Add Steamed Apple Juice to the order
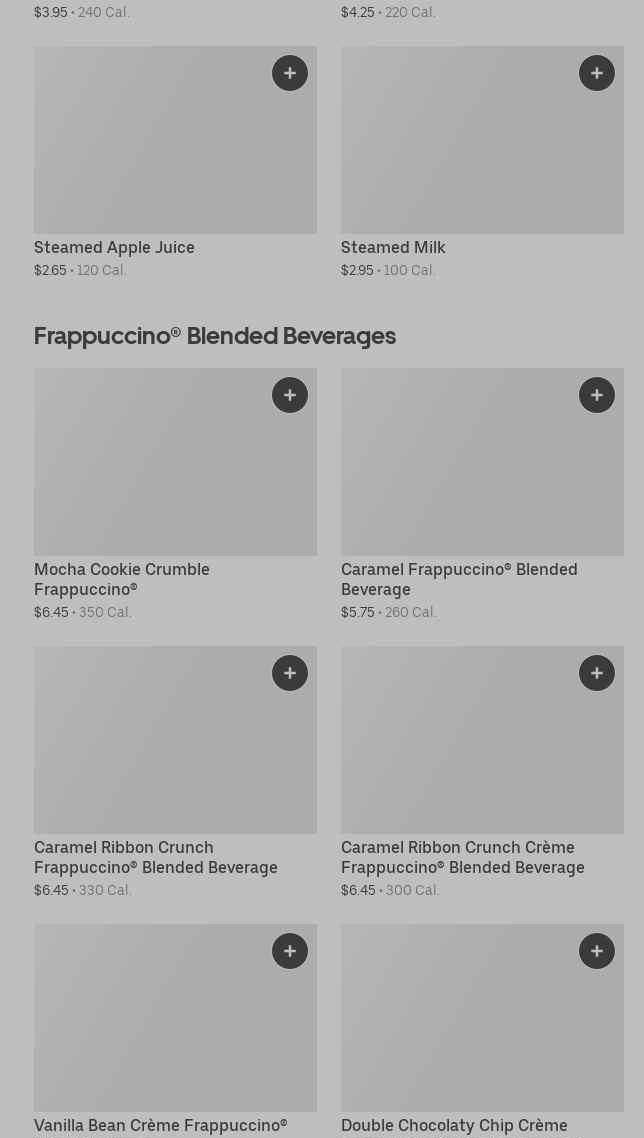The image size is (644, 1138). pyautogui.click(x=290, y=73)
